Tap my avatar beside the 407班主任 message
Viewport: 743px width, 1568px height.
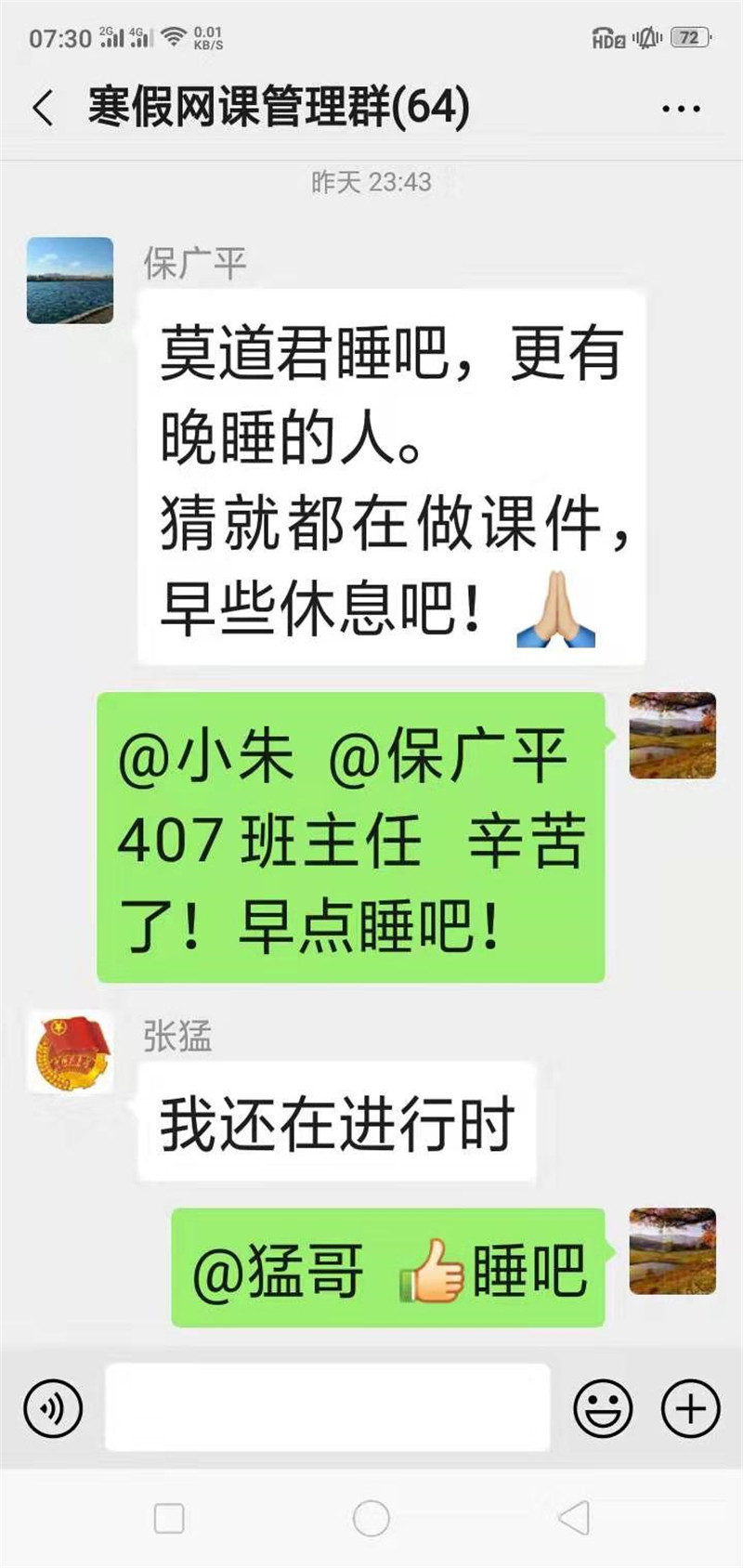tap(672, 736)
